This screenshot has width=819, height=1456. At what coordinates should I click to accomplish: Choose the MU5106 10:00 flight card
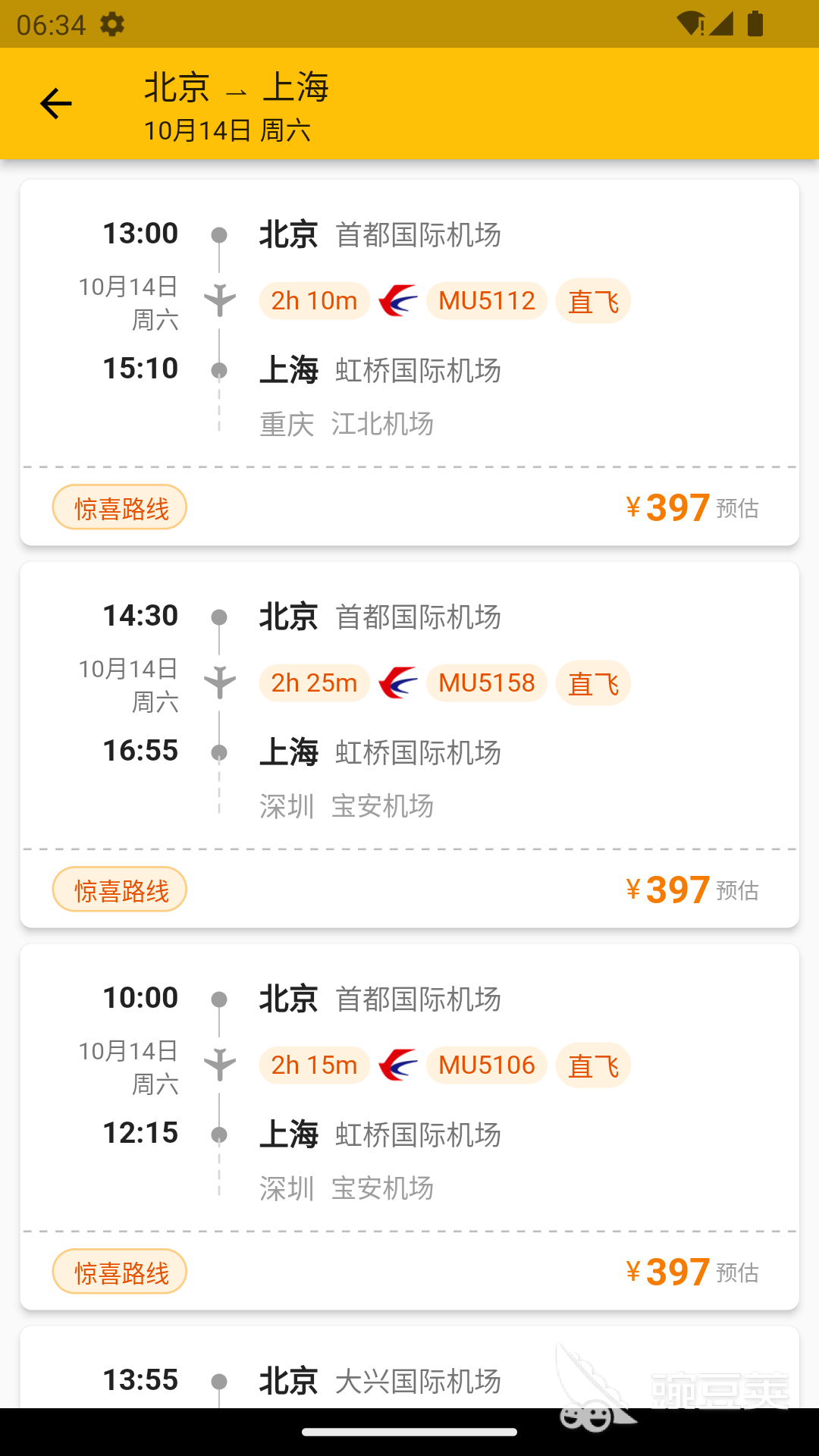click(x=409, y=1127)
